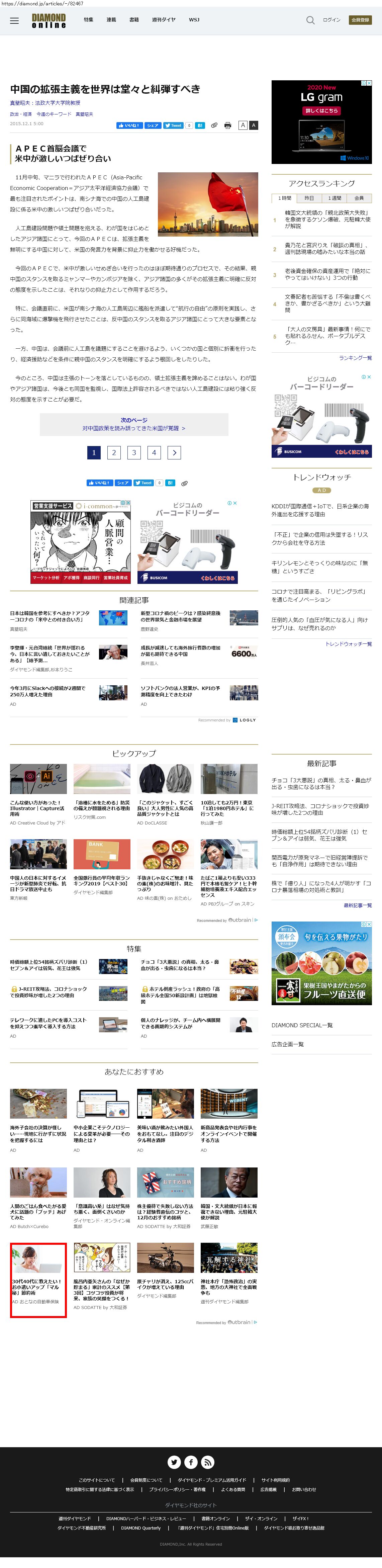This screenshot has width=382, height=1568.
Task: Open the 特集 navigation item
Action: point(89,20)
